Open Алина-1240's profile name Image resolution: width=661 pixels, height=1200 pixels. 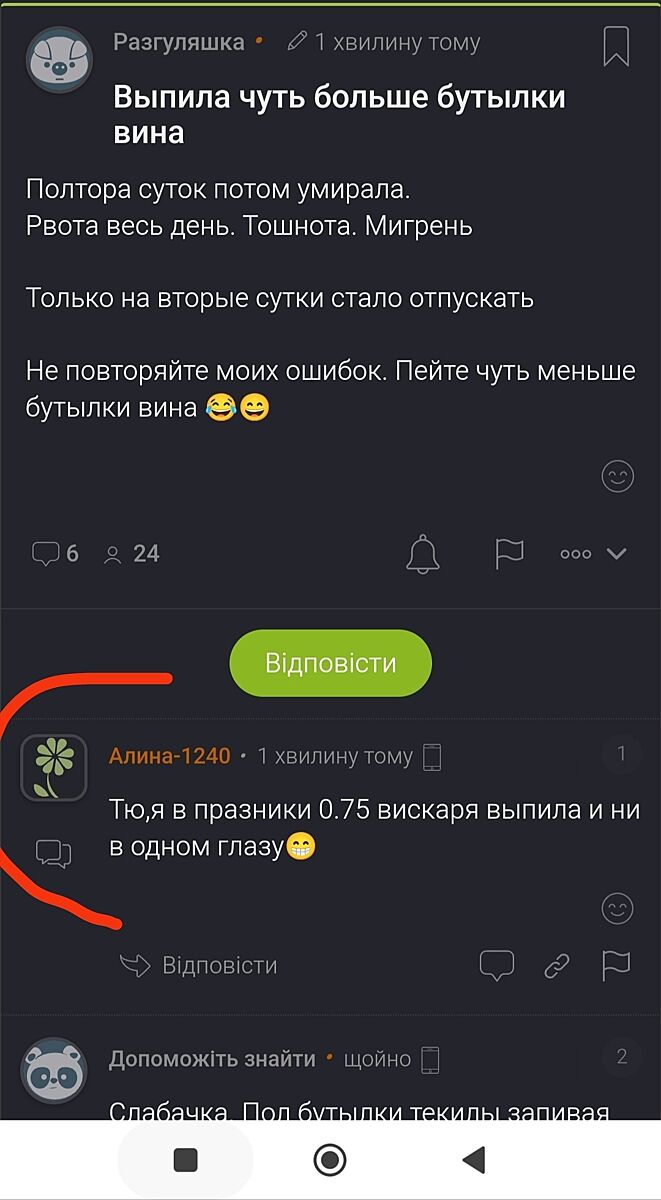click(x=169, y=756)
